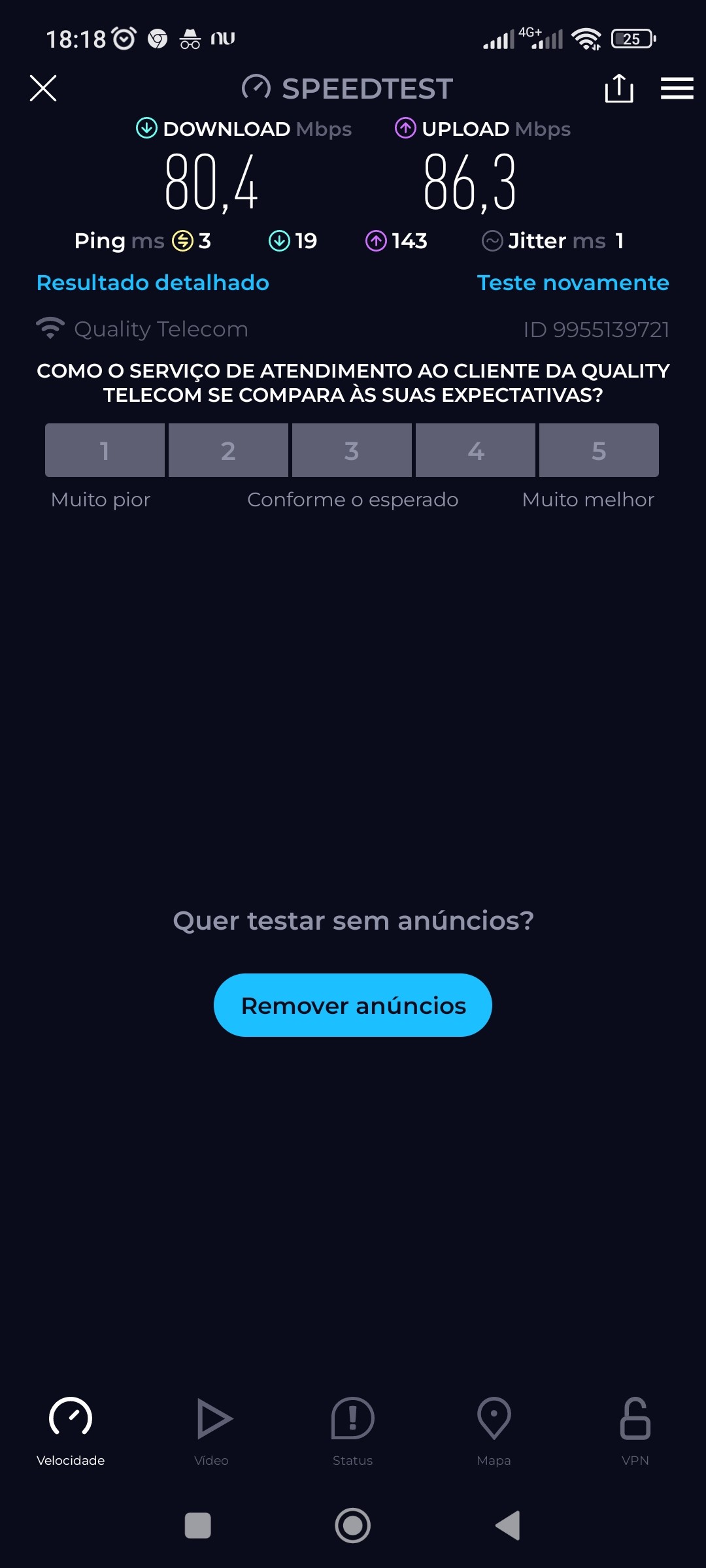
Task: Give rating 5 Muito melhor
Action: [x=599, y=450]
